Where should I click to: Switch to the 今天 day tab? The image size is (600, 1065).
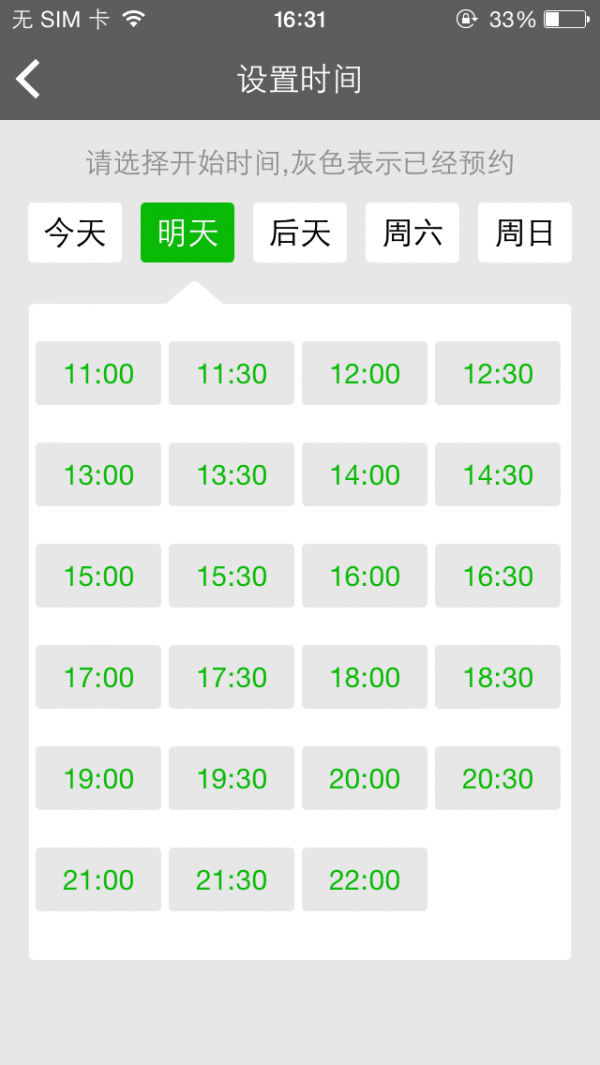coord(75,233)
